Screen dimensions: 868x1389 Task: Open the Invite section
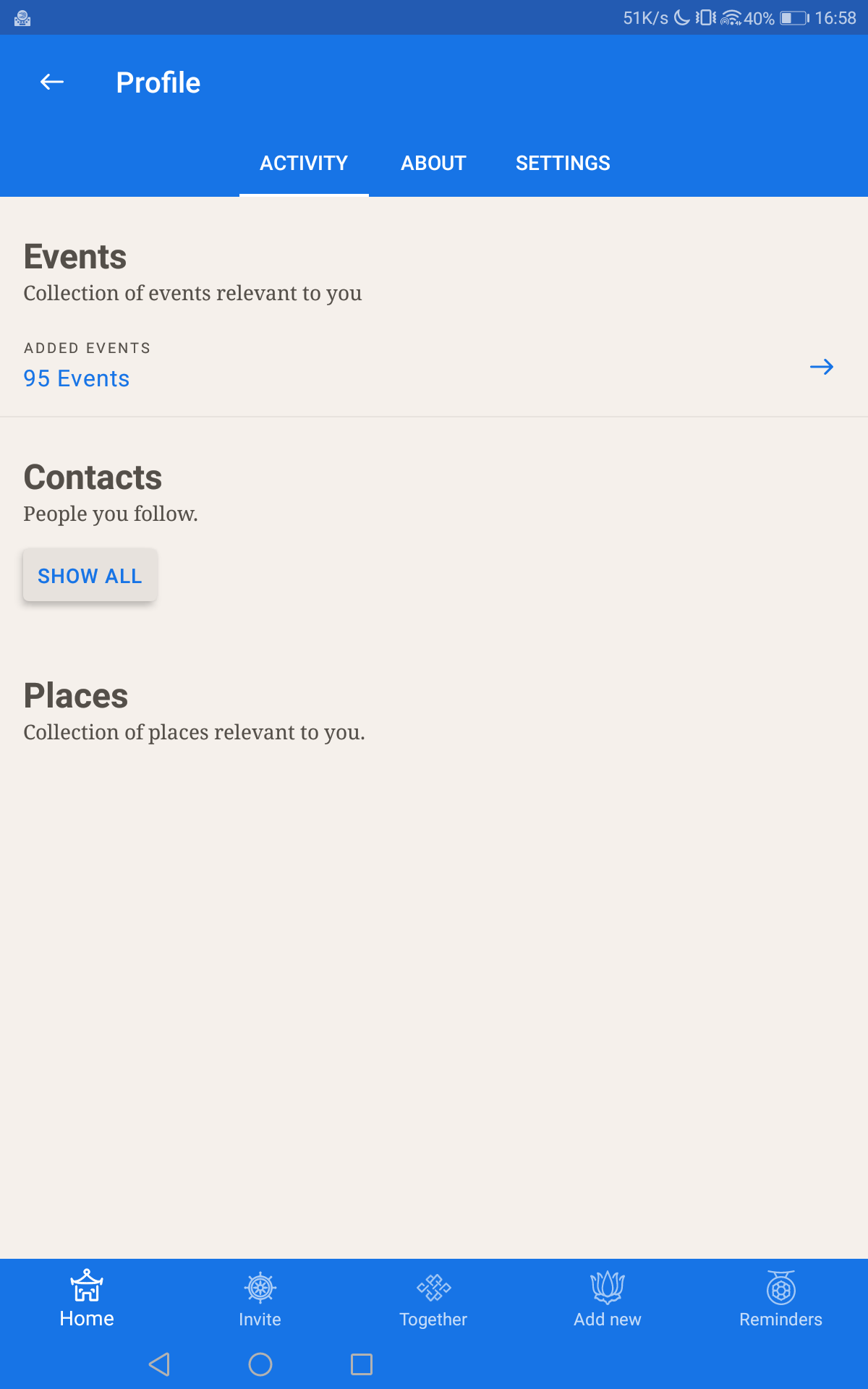[x=260, y=1299]
